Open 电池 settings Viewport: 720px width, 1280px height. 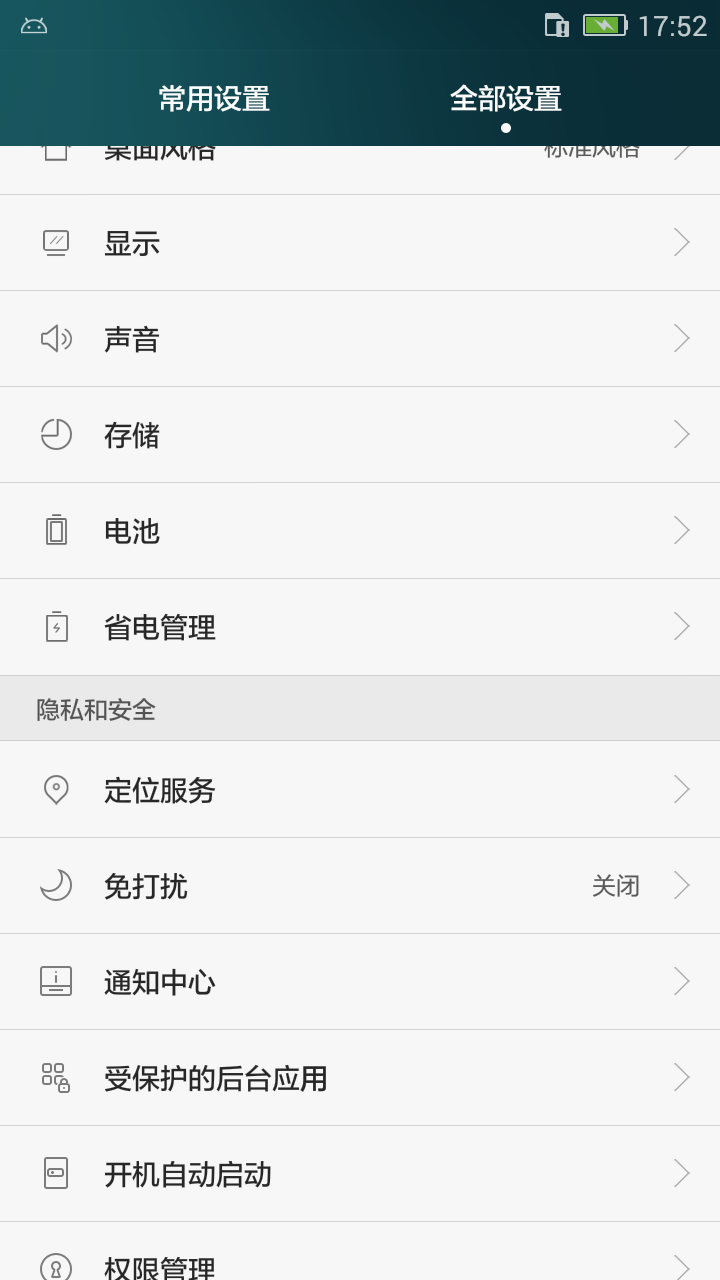(x=360, y=531)
